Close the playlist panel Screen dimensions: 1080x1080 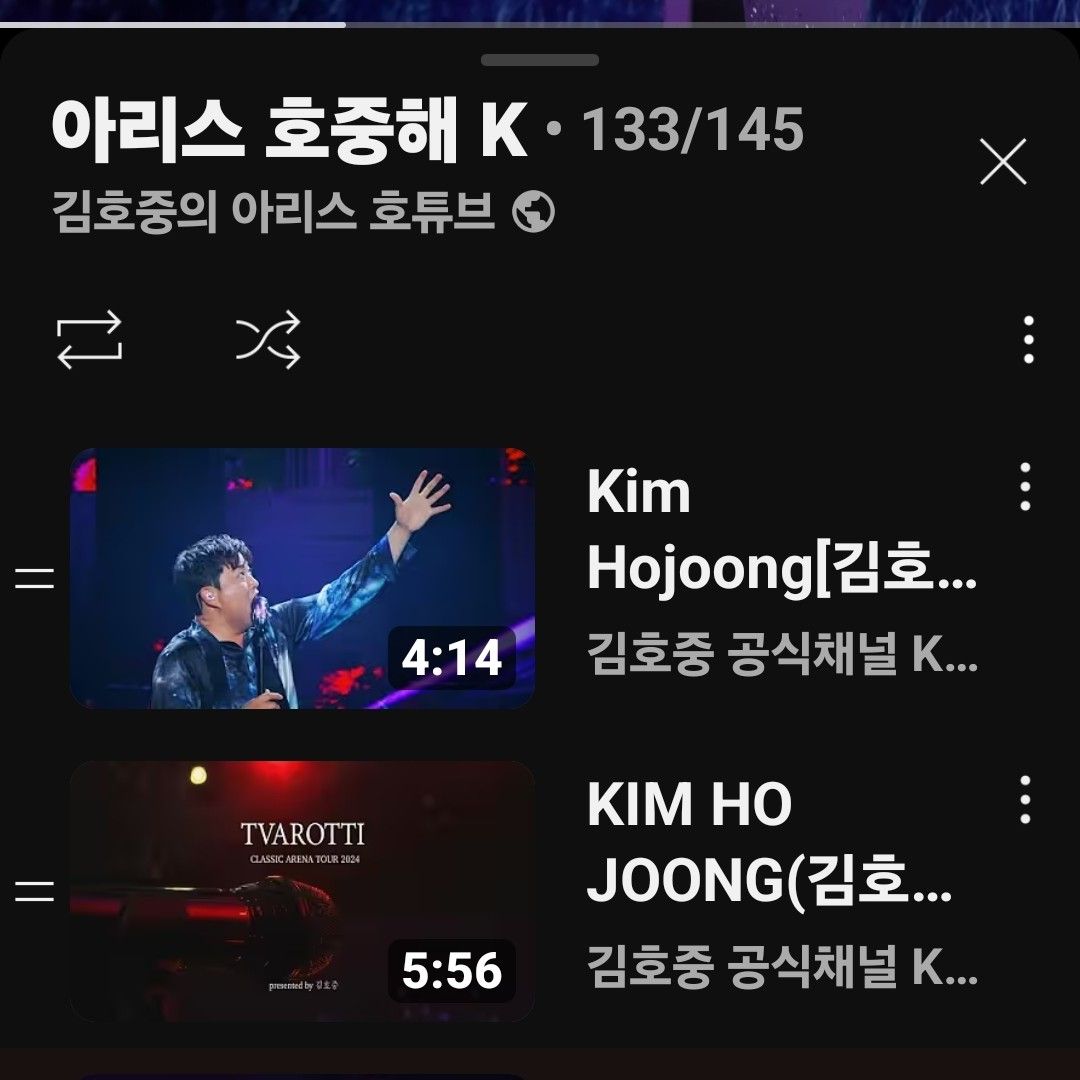(x=1003, y=162)
